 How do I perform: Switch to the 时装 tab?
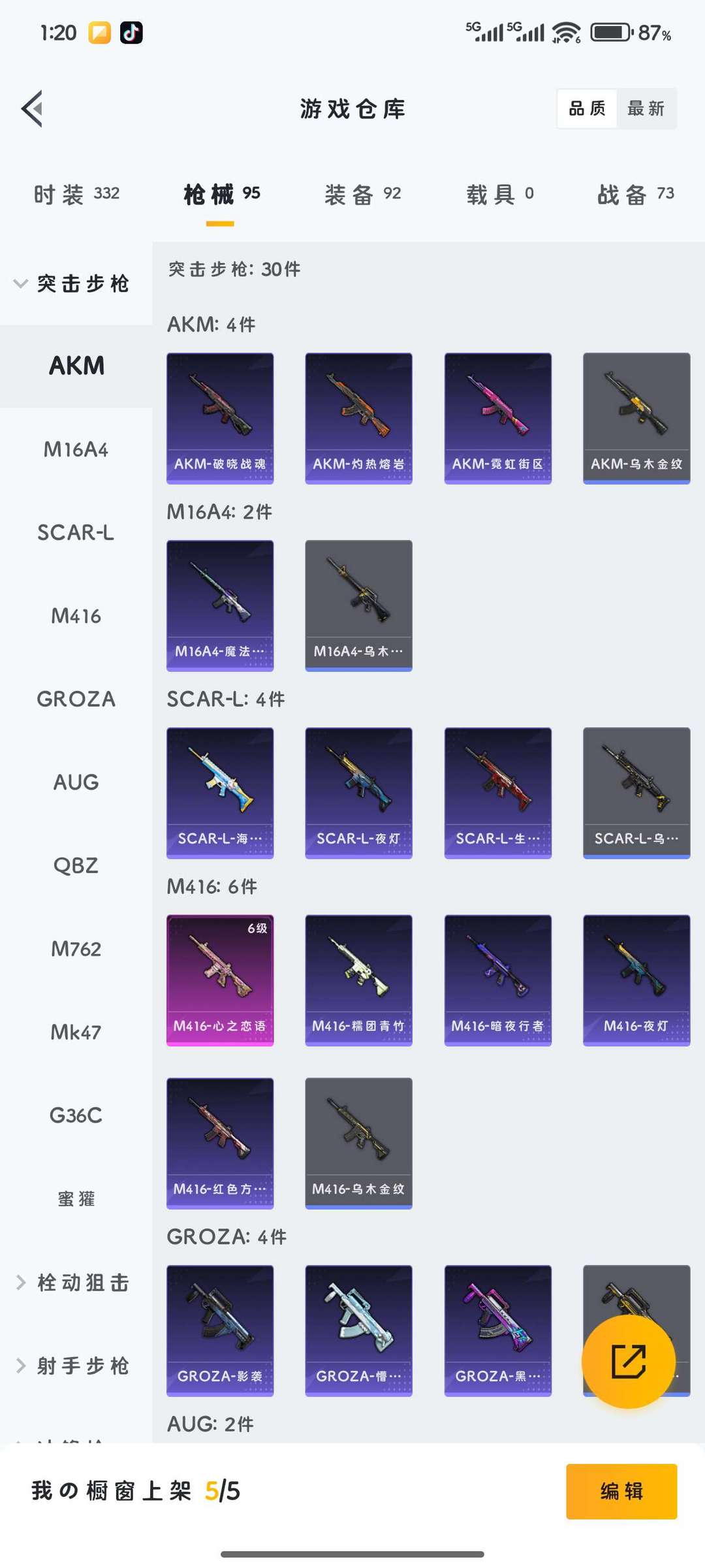point(76,194)
